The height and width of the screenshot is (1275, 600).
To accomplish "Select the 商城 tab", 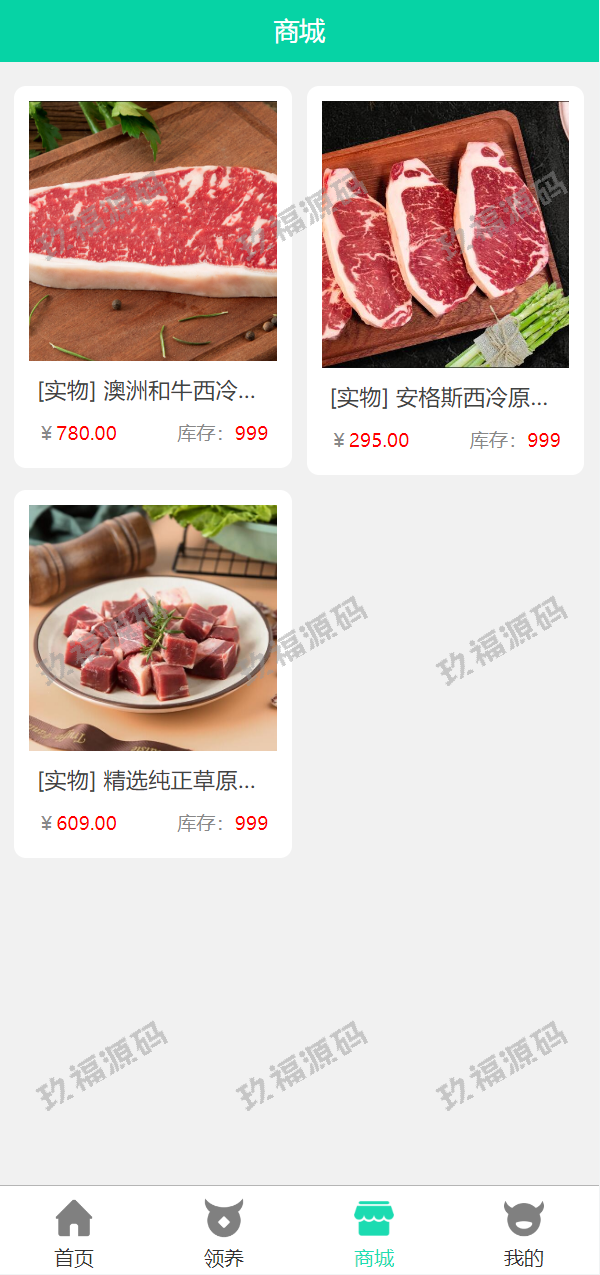I will [x=374, y=1232].
